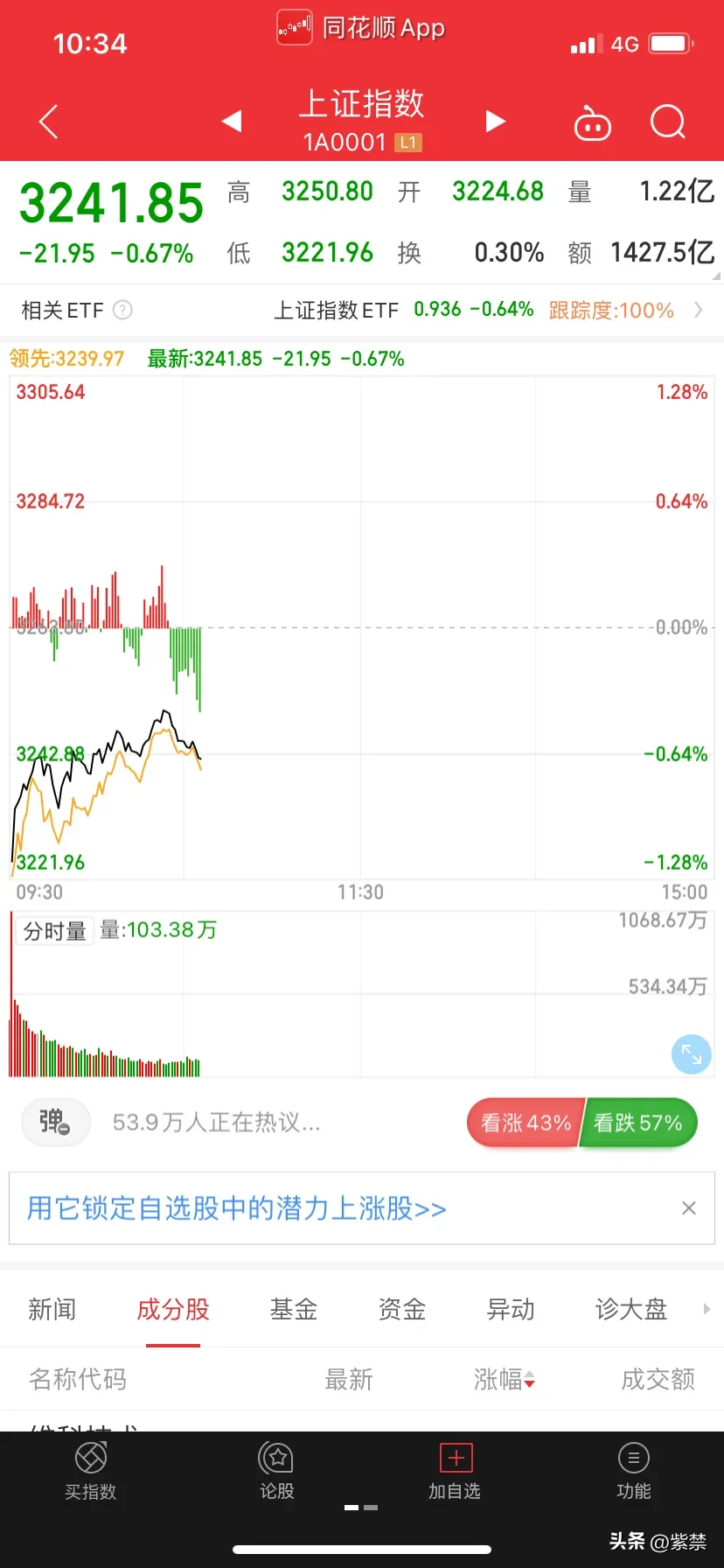Switch to the 基金 tab
Image resolution: width=724 pixels, height=1568 pixels.
[x=293, y=1310]
